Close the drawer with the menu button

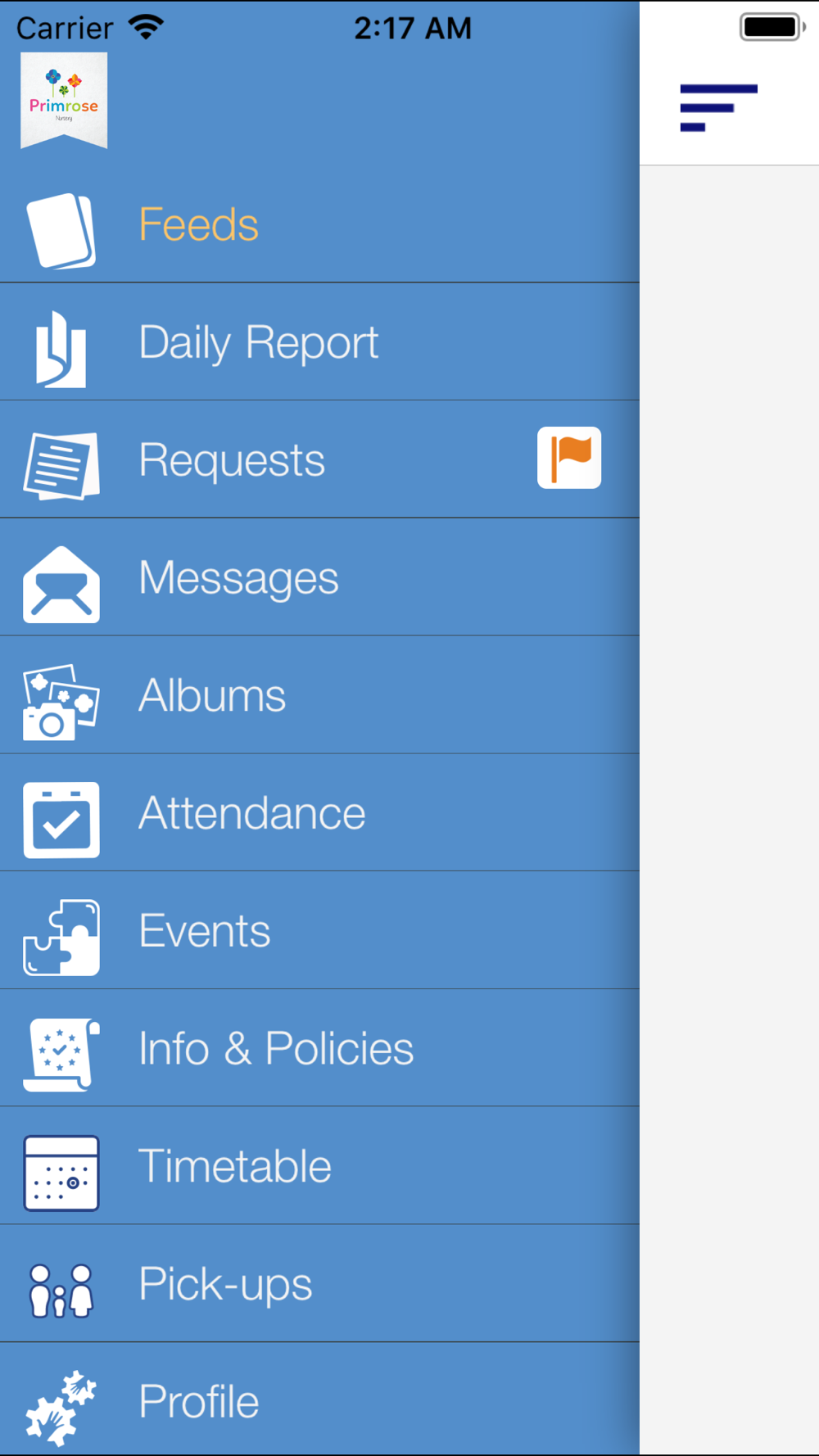(718, 107)
